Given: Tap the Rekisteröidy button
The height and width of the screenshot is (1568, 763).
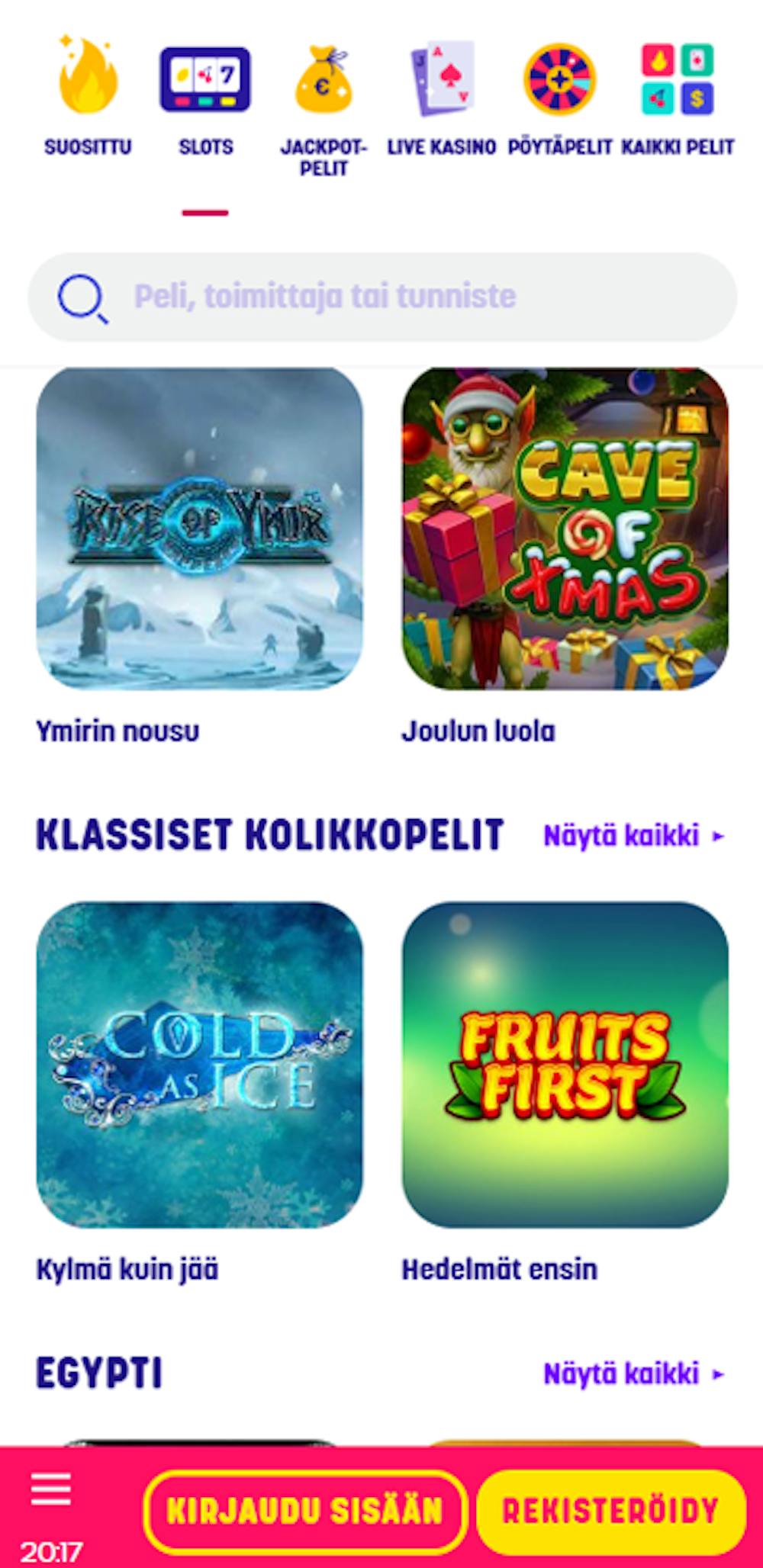Looking at the screenshot, I should [610, 1512].
